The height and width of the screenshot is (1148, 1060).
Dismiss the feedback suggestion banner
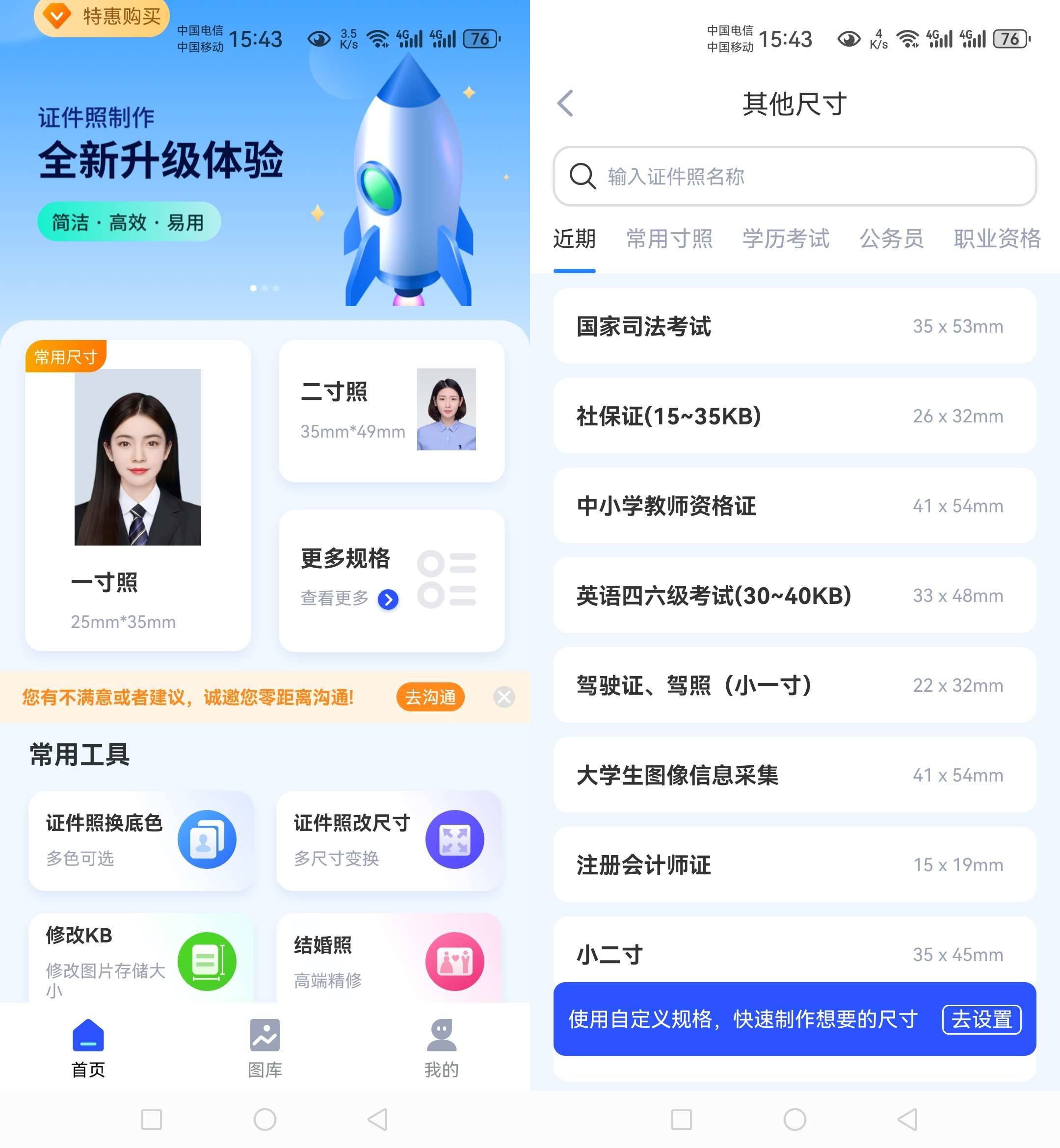point(503,697)
